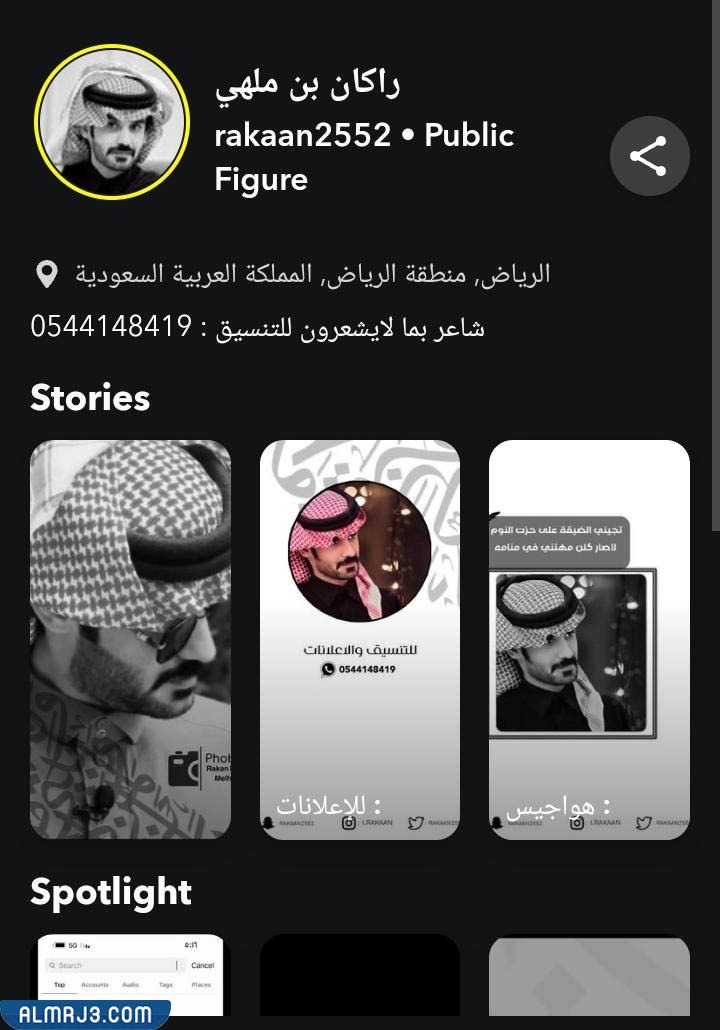Open the share profile icon
The height and width of the screenshot is (1030, 720).
pos(649,155)
